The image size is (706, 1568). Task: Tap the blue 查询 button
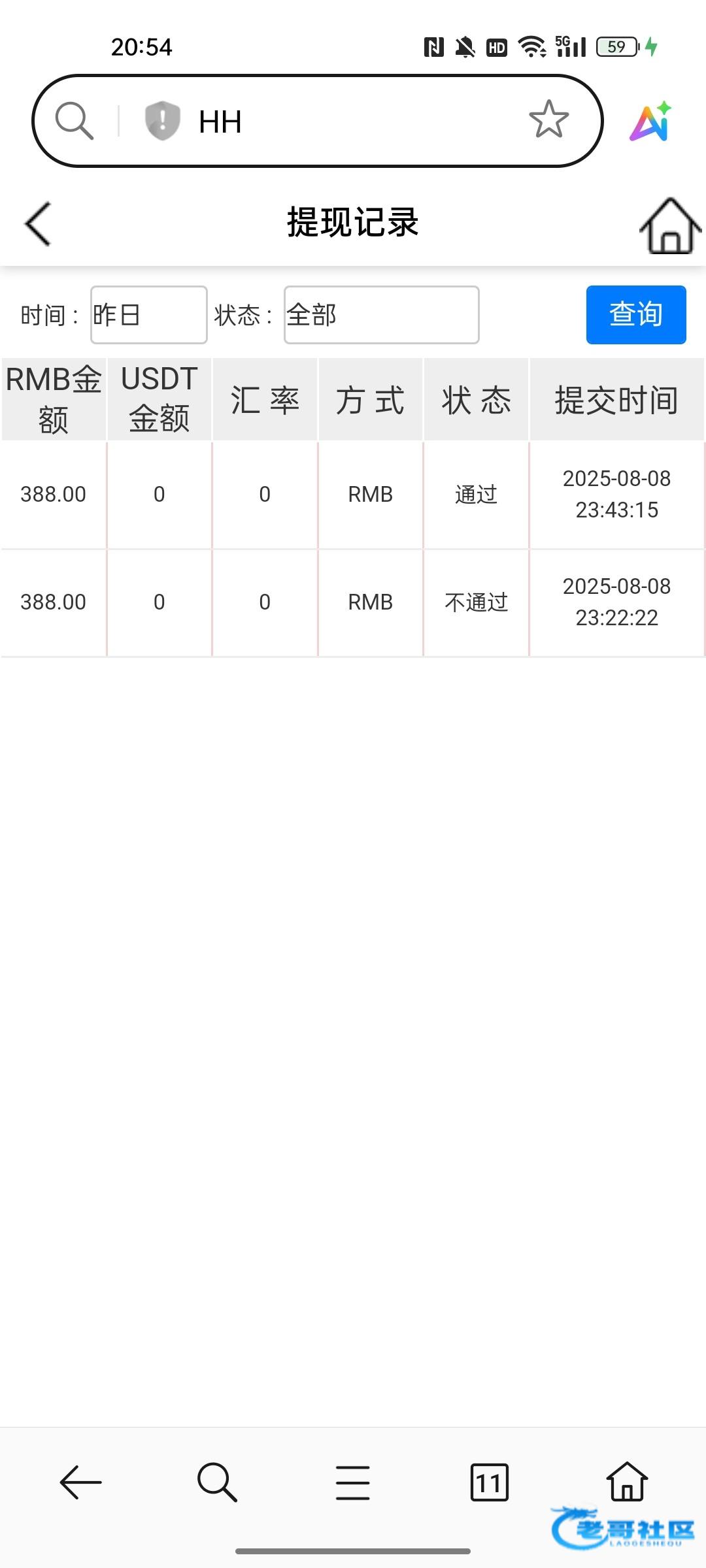(636, 314)
